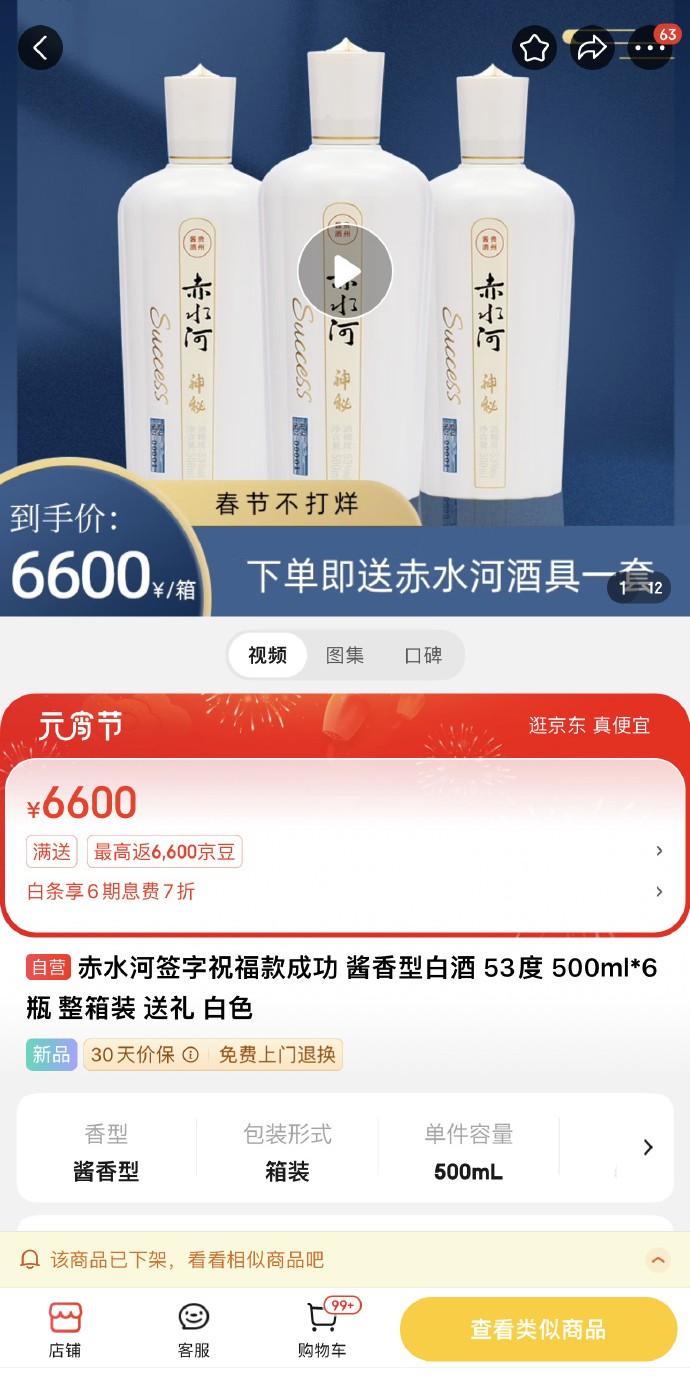The width and height of the screenshot is (690, 1386).
Task: Open the 满送 最高返6,600京豆 promotion row
Action: pyautogui.click(x=345, y=852)
